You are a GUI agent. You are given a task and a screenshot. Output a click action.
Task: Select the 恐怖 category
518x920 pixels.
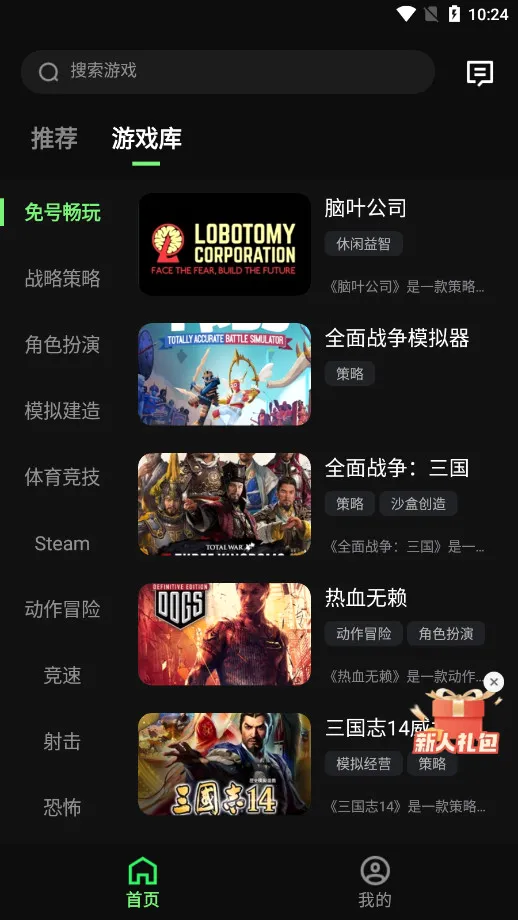click(62, 808)
